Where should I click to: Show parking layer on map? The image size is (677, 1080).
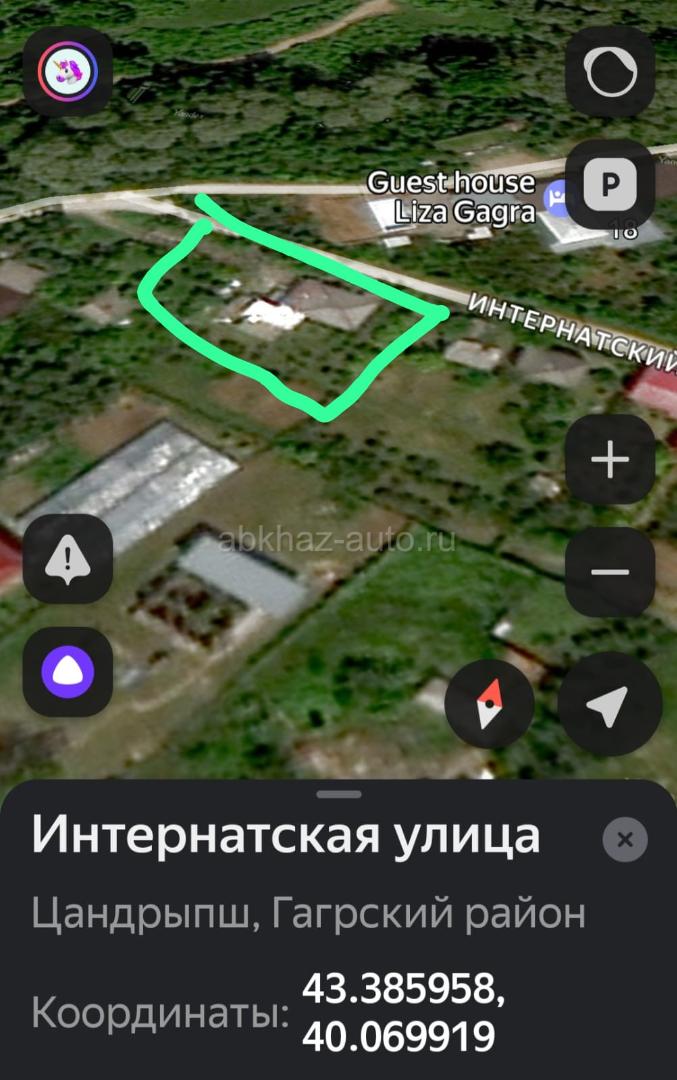tap(609, 184)
